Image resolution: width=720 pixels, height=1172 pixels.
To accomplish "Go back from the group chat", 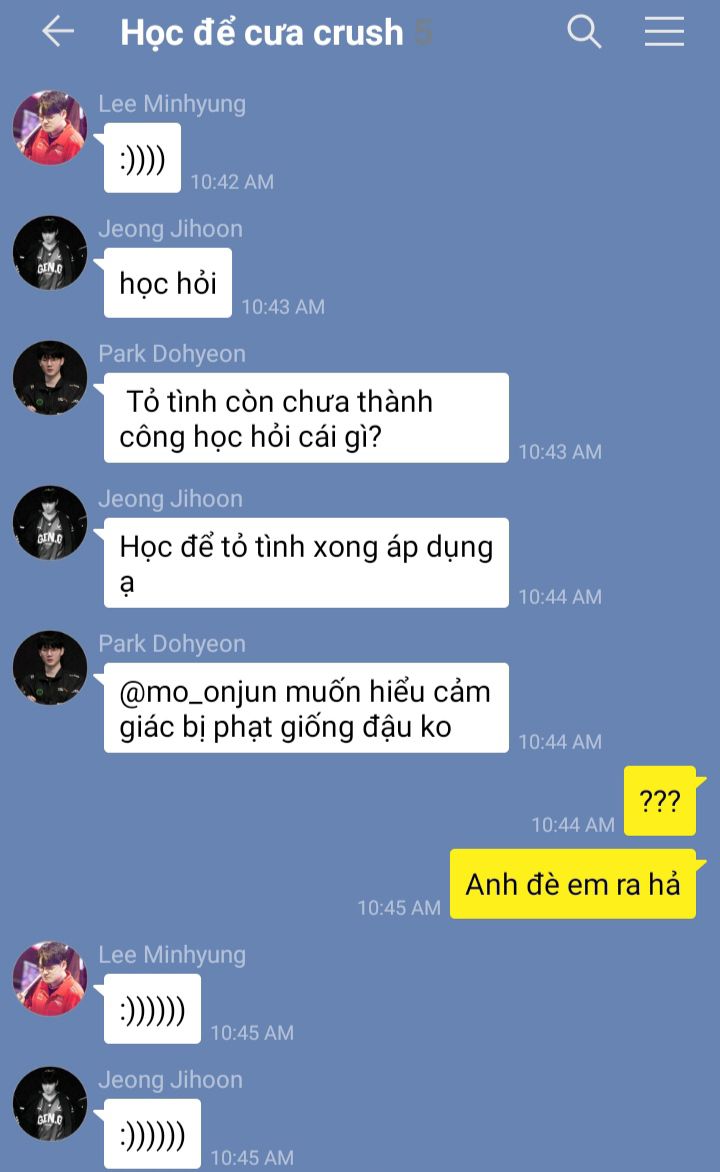I will [x=58, y=32].
